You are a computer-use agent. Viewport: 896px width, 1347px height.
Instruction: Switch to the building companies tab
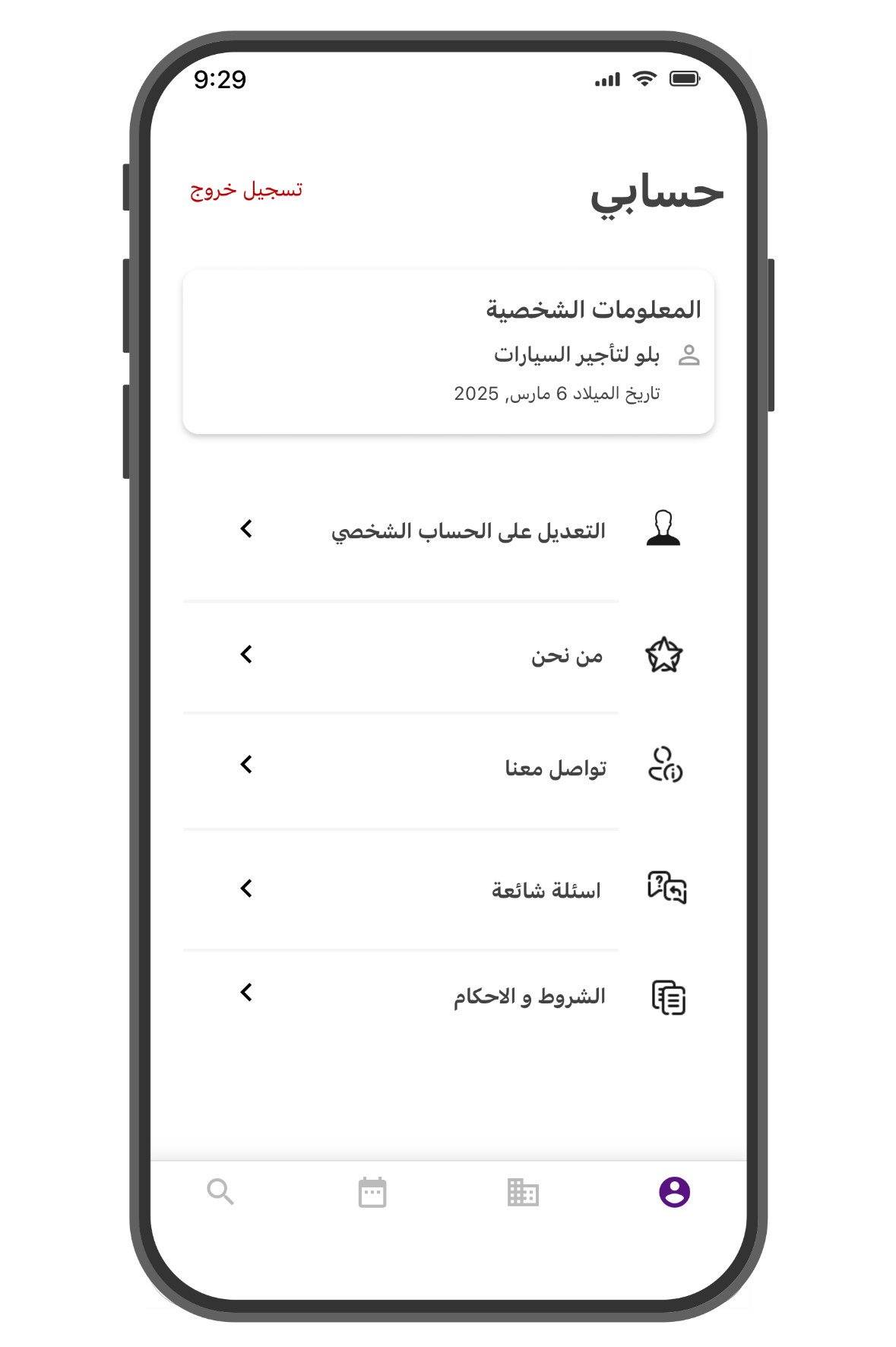pyautogui.click(x=523, y=1192)
